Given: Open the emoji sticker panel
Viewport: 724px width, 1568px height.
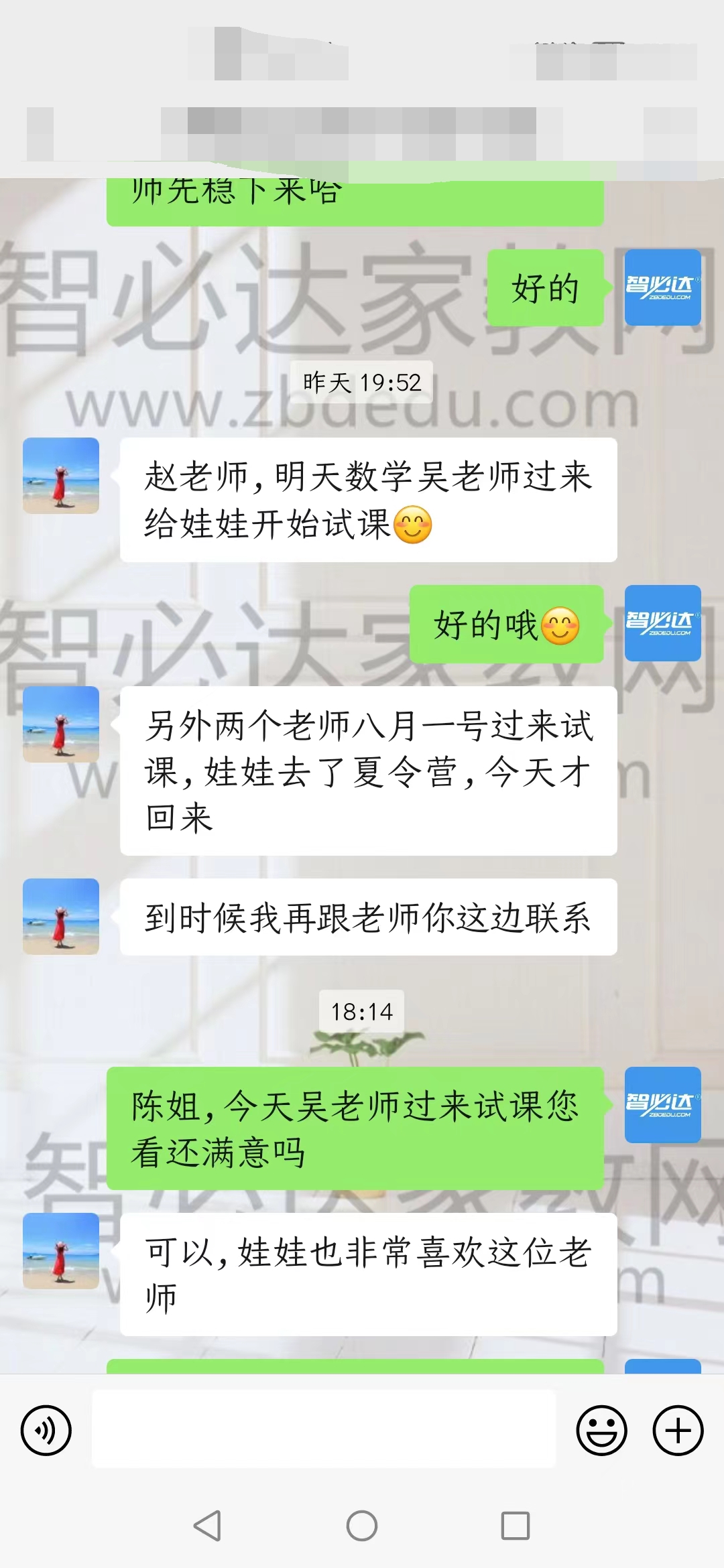Looking at the screenshot, I should (x=601, y=1431).
